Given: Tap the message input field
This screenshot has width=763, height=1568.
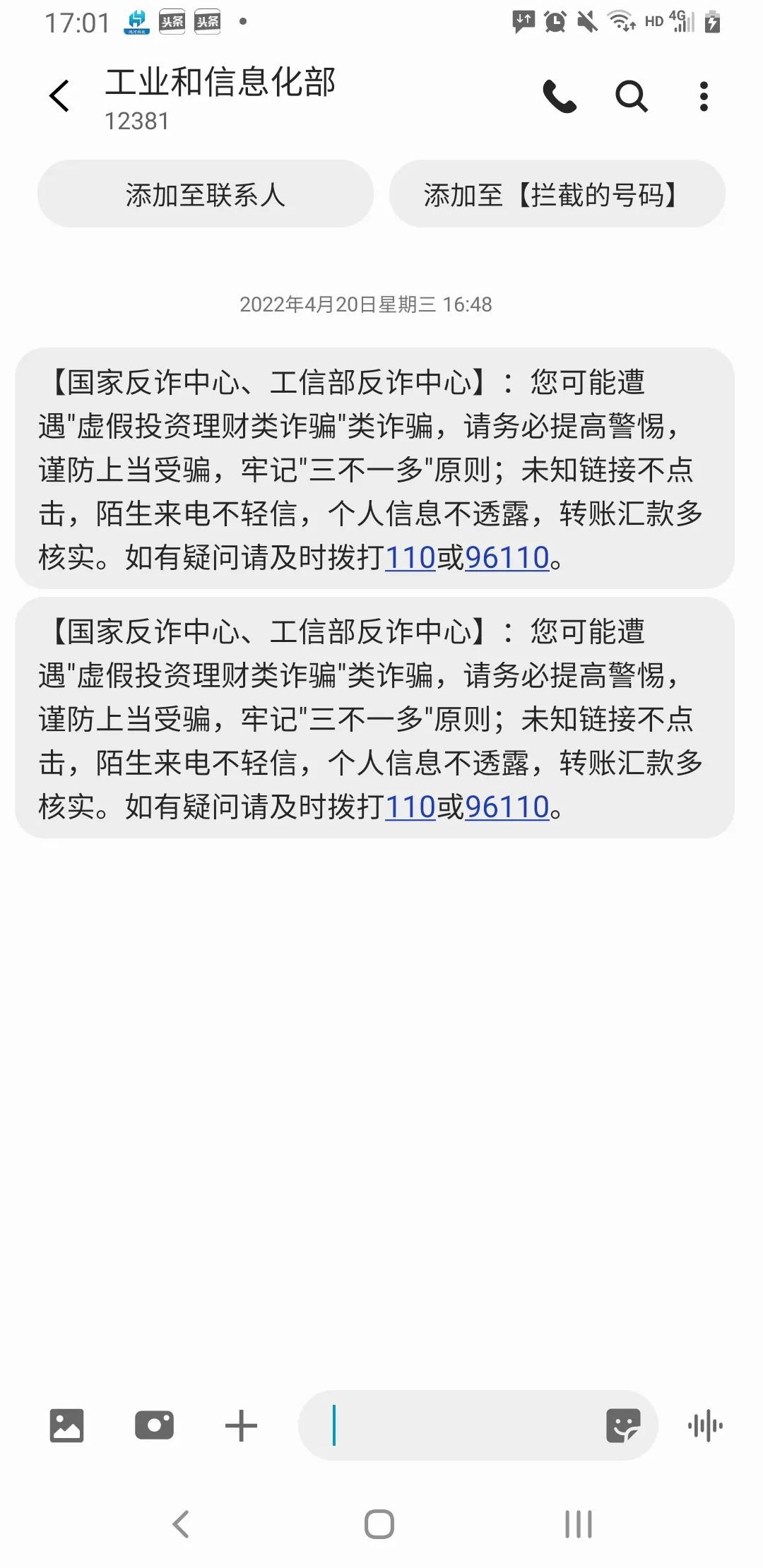Looking at the screenshot, I should click(x=466, y=1425).
